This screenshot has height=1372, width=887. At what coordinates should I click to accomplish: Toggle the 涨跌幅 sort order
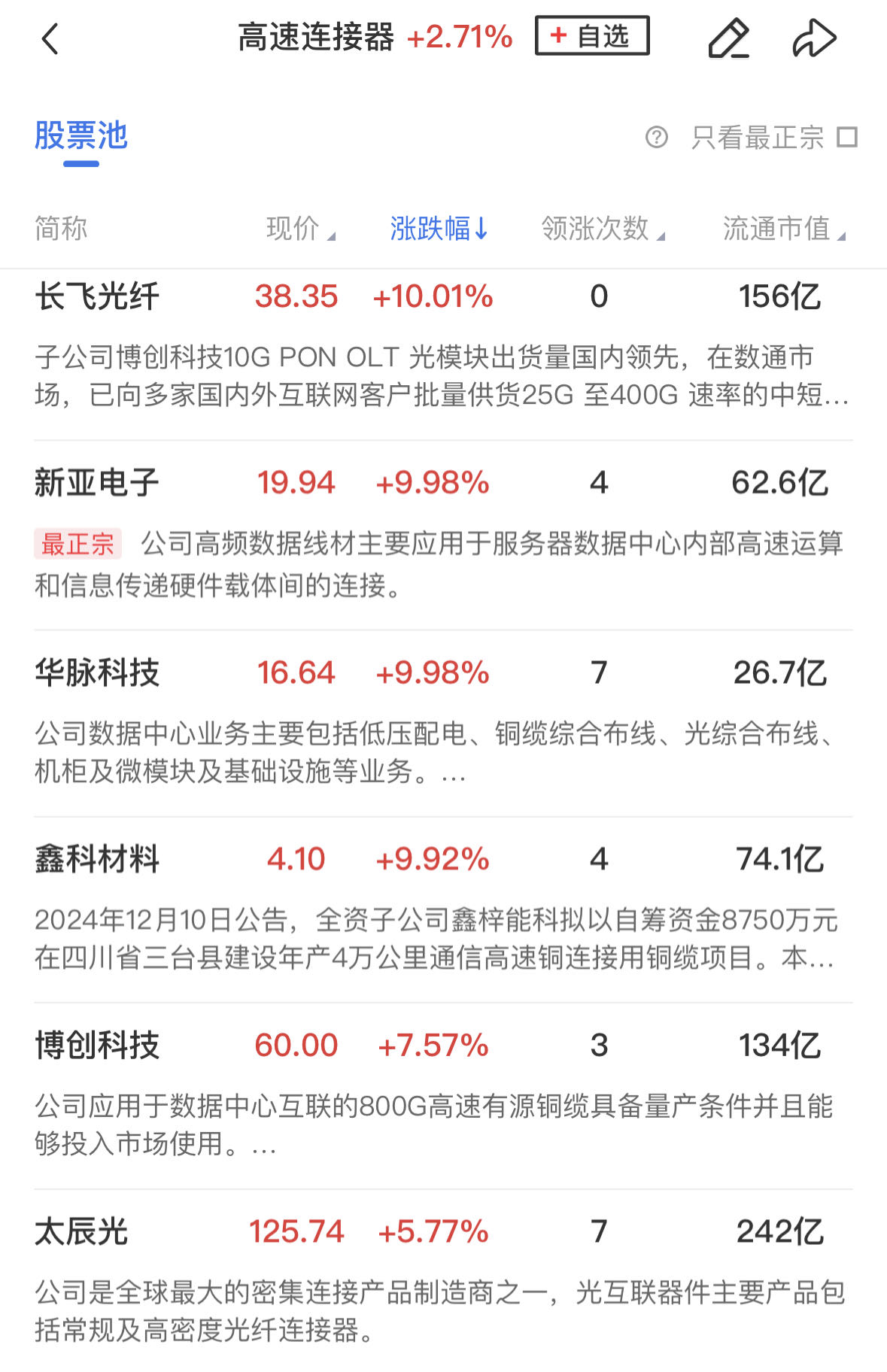pos(439,229)
